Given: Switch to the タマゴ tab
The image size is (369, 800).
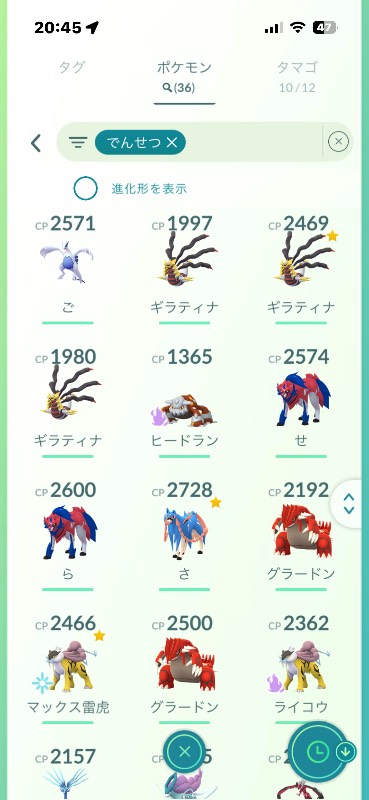Looking at the screenshot, I should pyautogui.click(x=297, y=75).
